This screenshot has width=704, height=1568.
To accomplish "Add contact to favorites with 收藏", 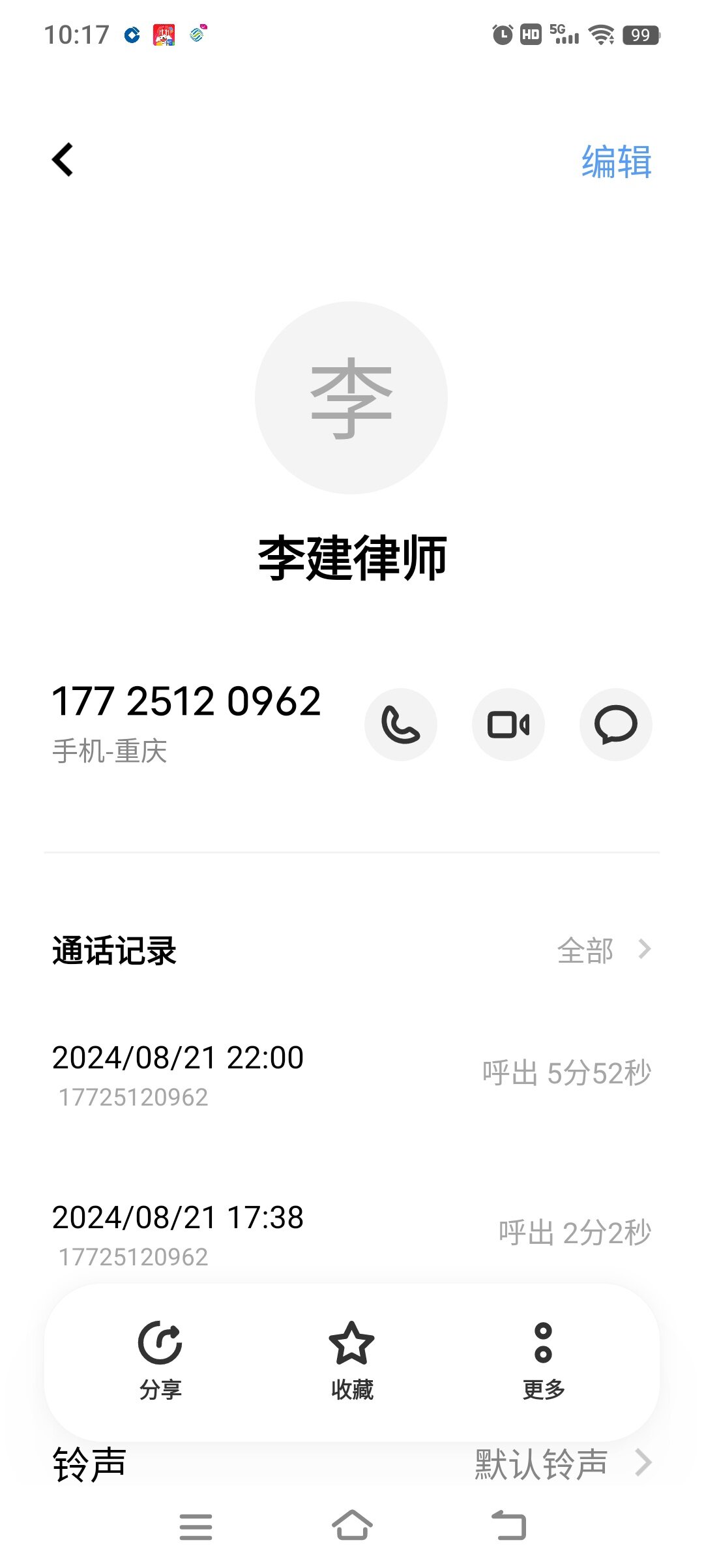I will click(x=352, y=1360).
